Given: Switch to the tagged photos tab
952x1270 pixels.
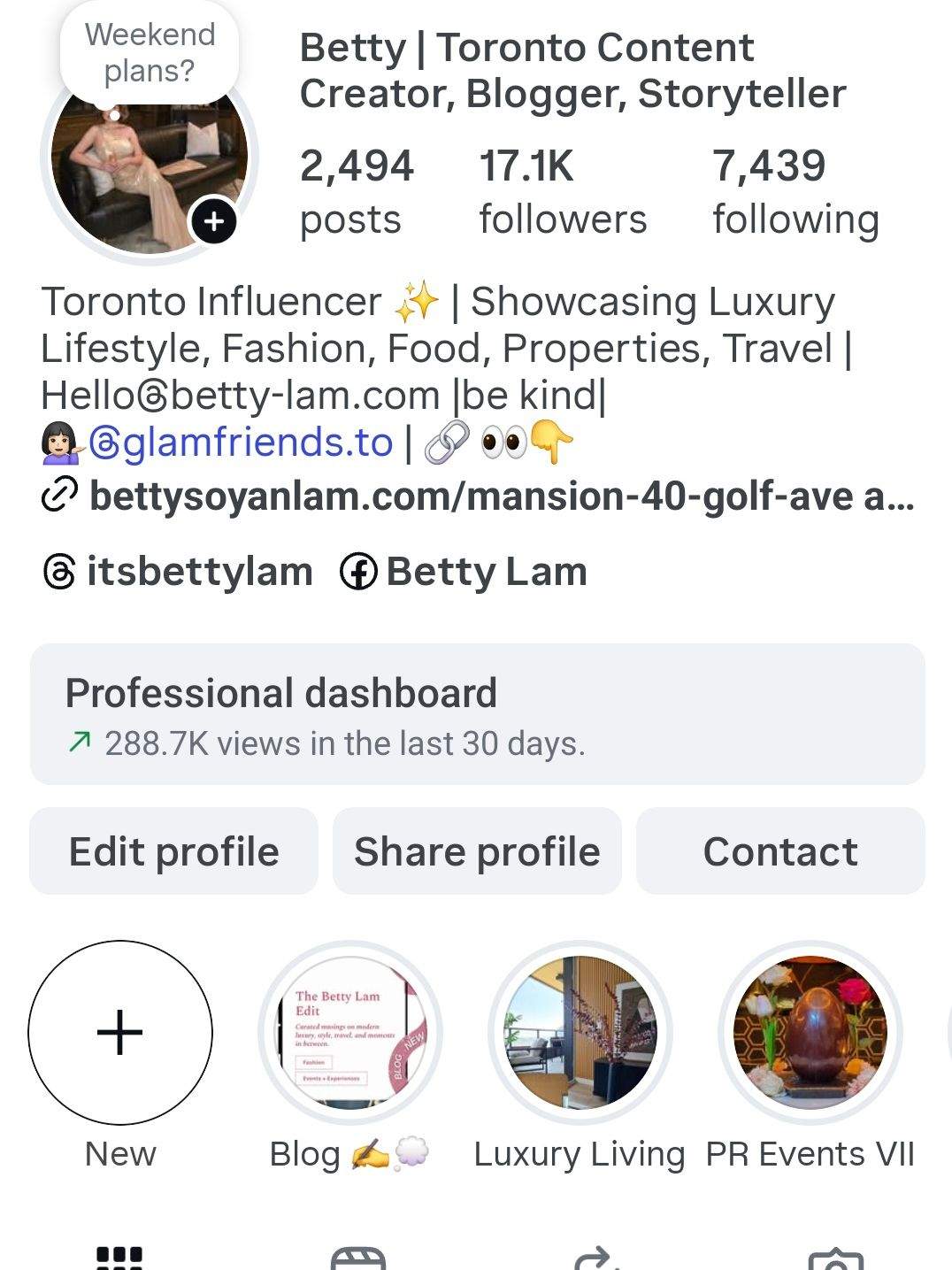Looking at the screenshot, I should coord(835,1257).
